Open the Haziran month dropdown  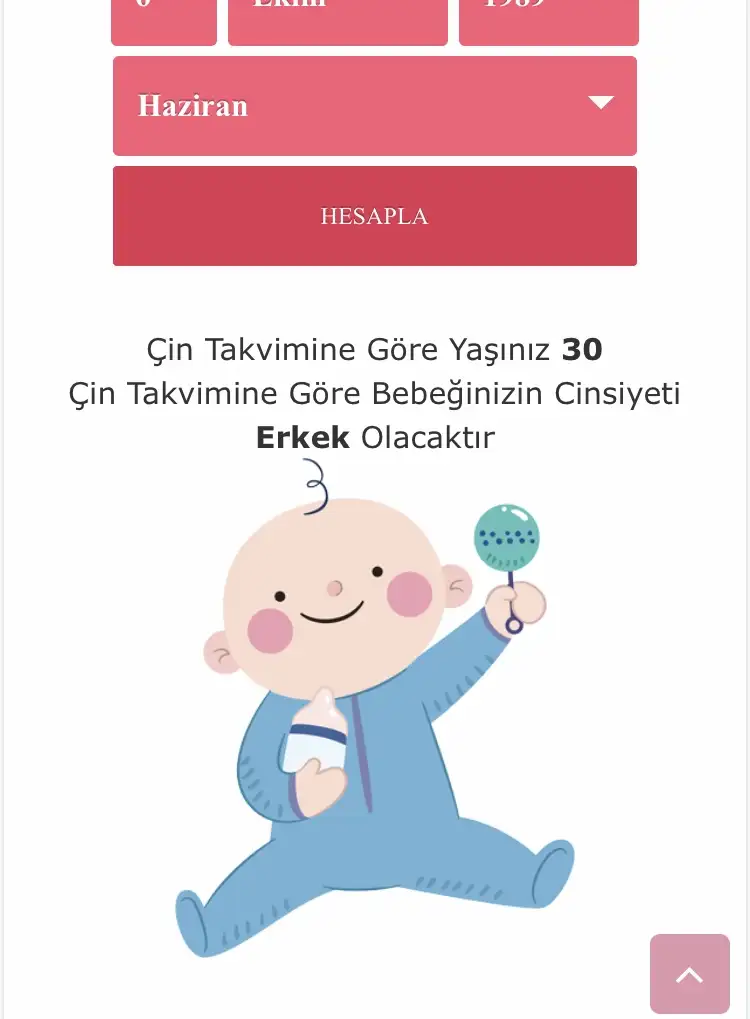(374, 106)
